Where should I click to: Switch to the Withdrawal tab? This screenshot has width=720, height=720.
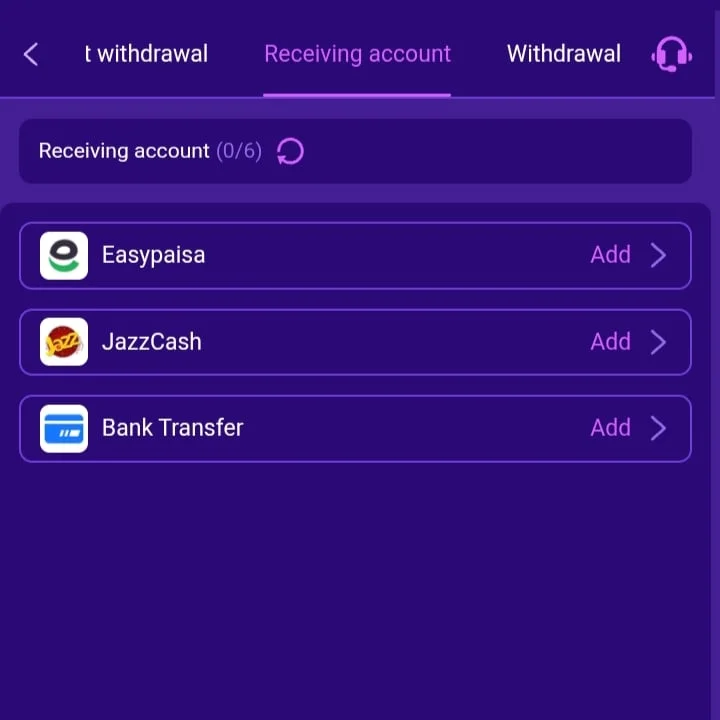pyautogui.click(x=563, y=54)
